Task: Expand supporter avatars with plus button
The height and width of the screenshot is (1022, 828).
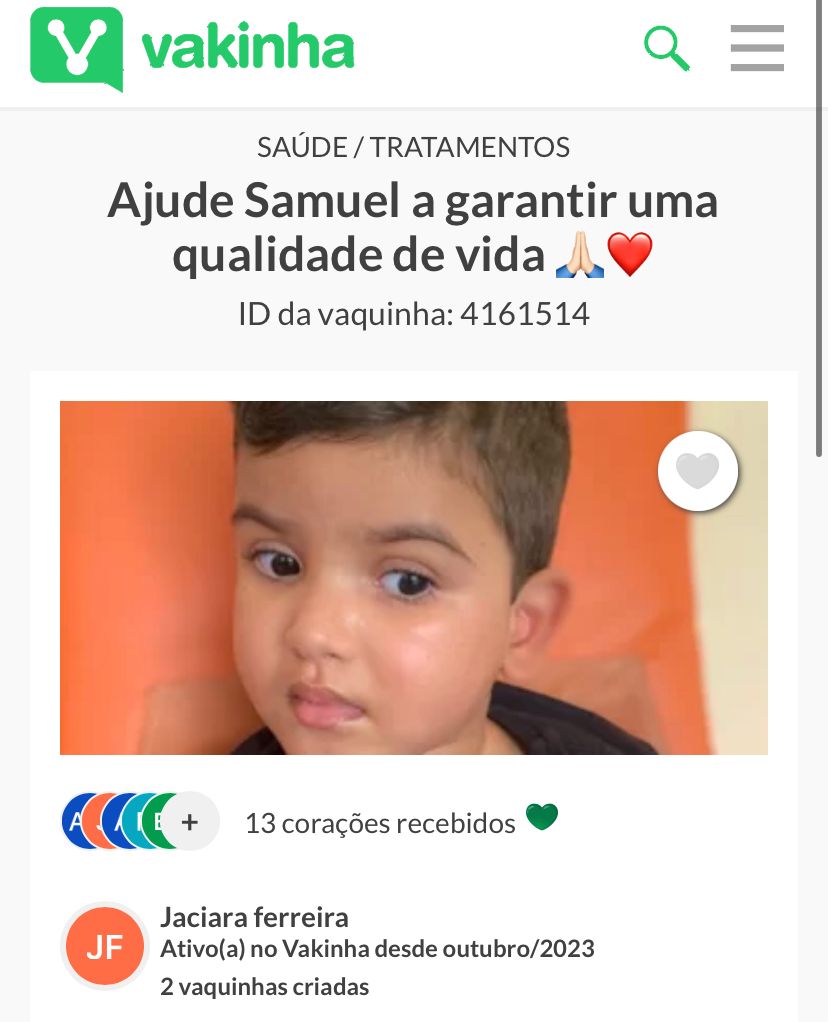Action: (190, 822)
